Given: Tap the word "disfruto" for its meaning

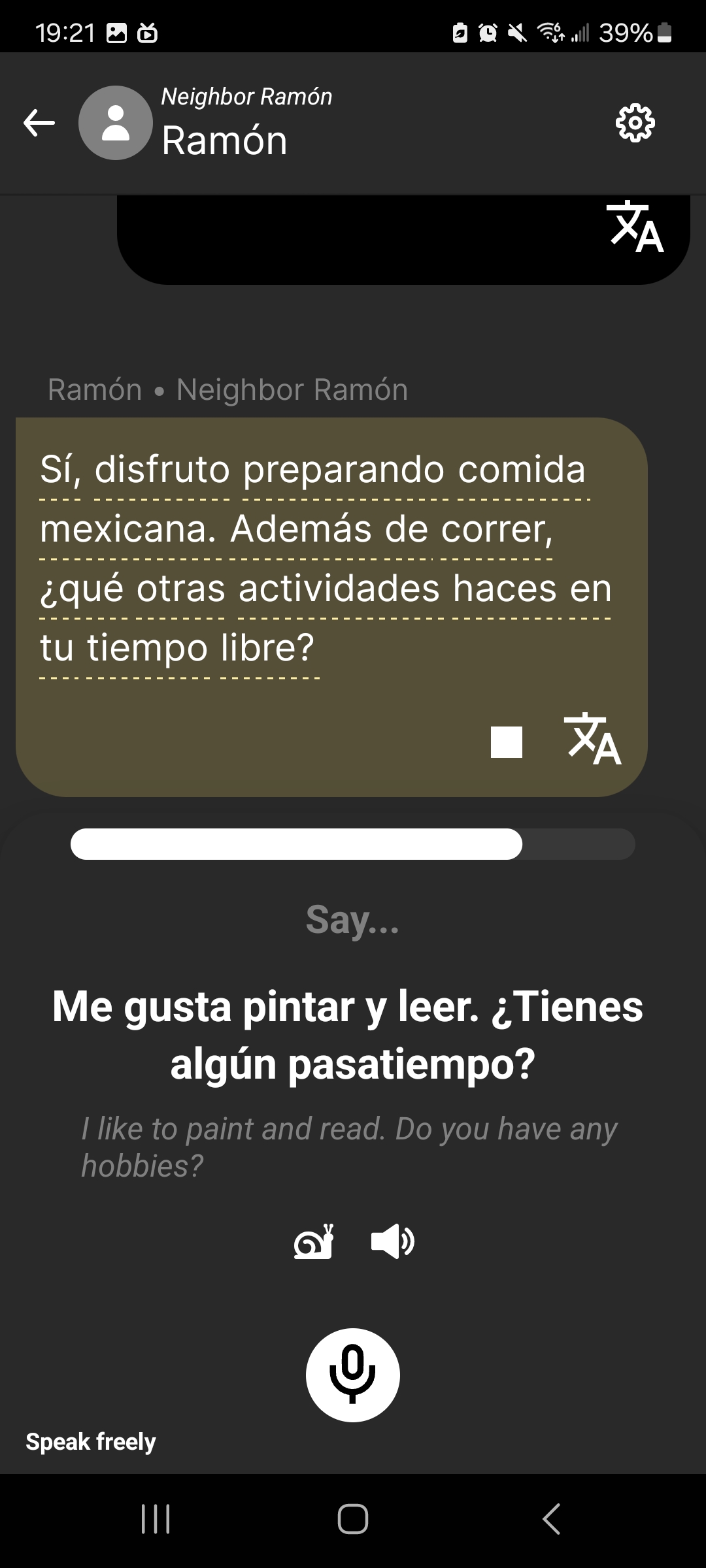Looking at the screenshot, I should coord(161,470).
